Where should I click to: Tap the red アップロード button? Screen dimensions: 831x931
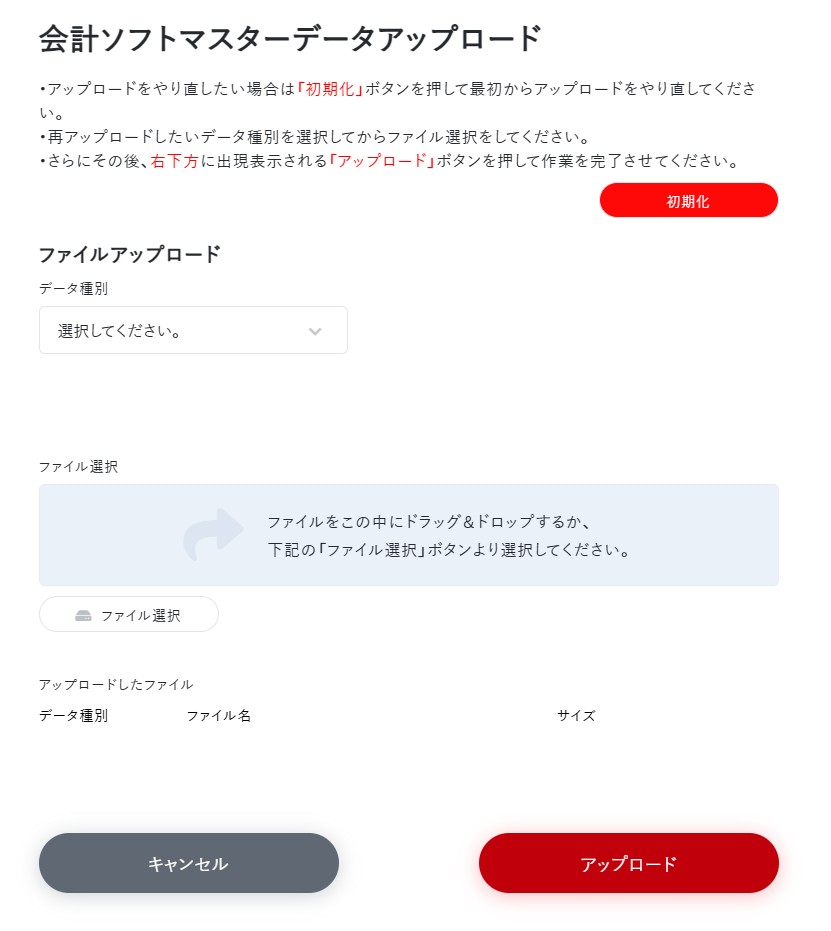[x=629, y=863]
